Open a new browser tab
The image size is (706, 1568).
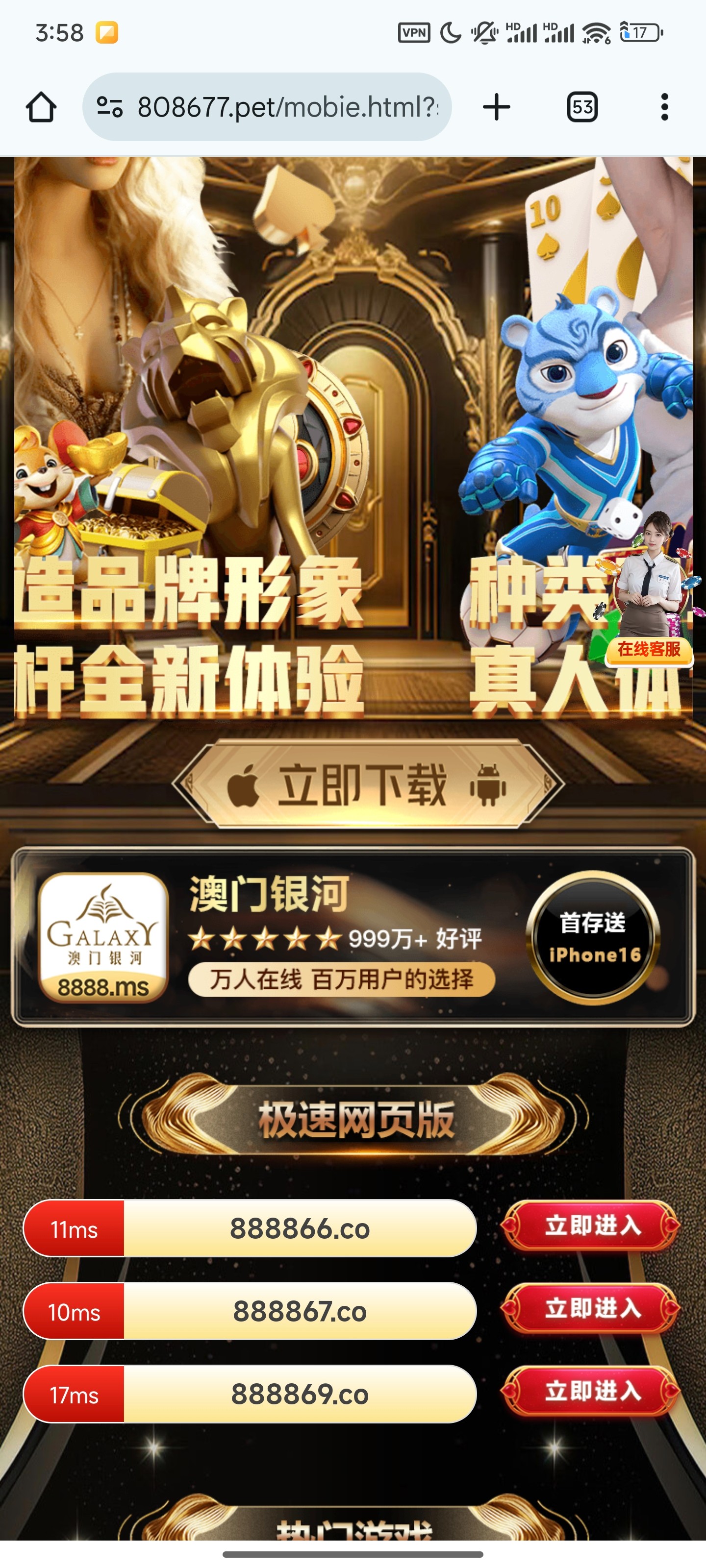pyautogui.click(x=497, y=107)
